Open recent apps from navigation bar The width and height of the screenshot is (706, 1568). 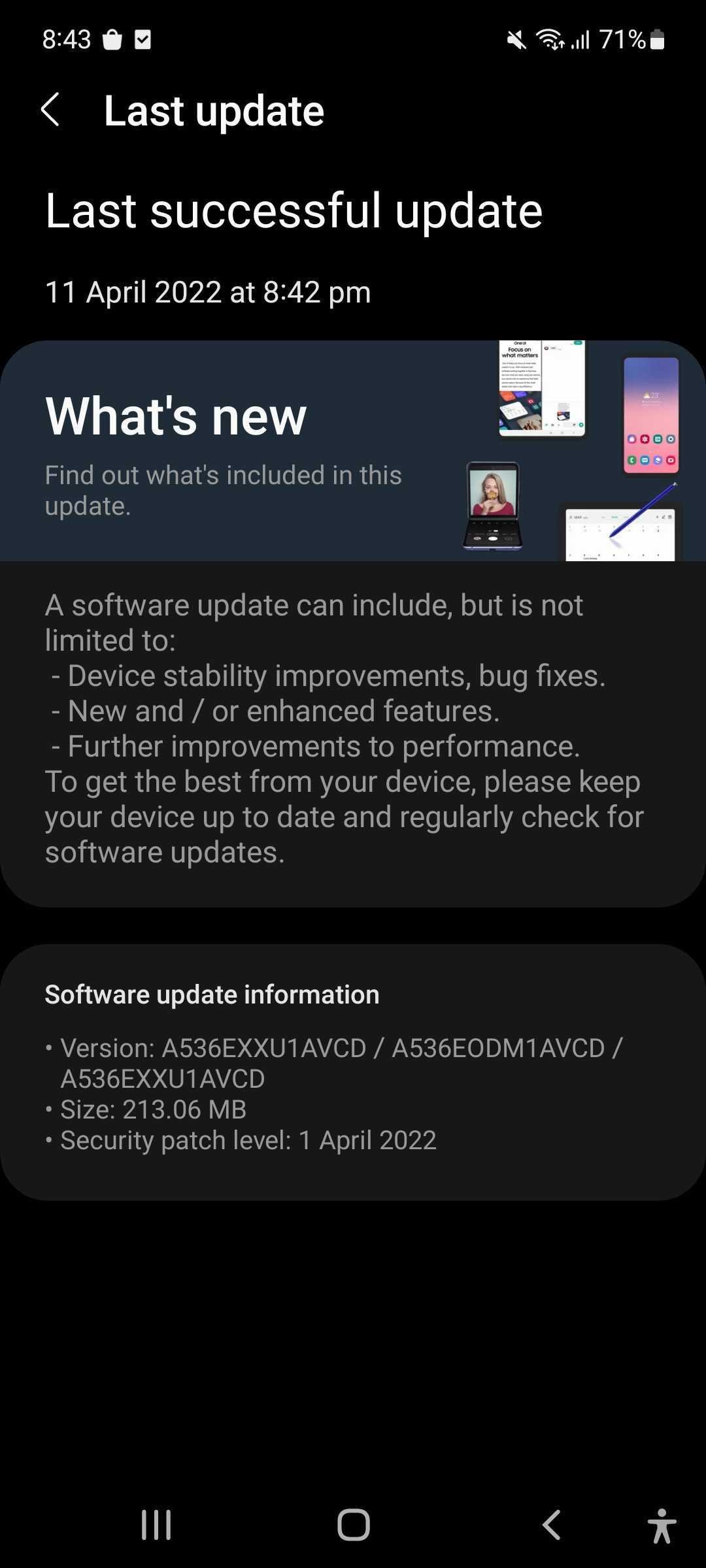click(156, 1524)
